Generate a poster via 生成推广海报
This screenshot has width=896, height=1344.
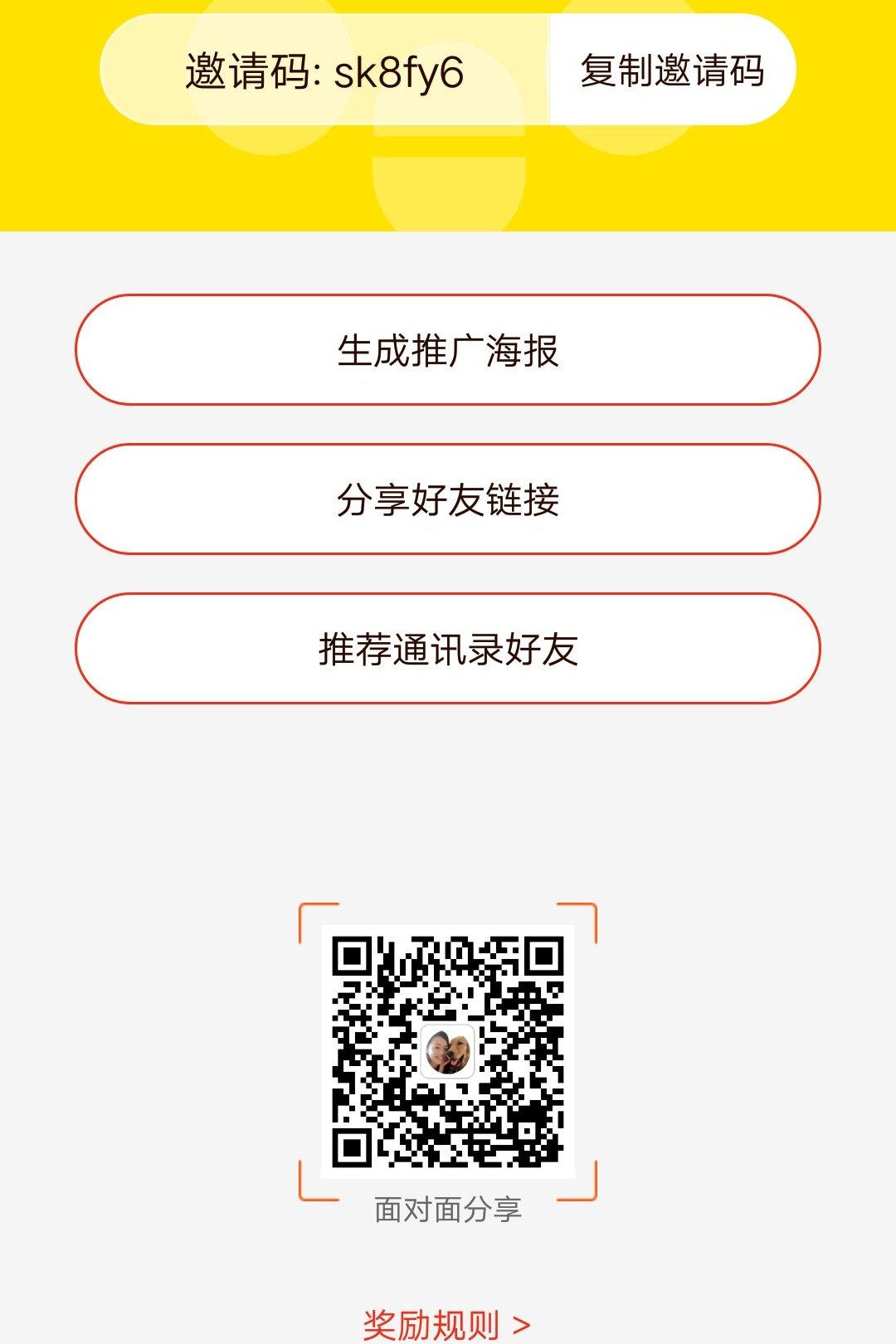448,350
